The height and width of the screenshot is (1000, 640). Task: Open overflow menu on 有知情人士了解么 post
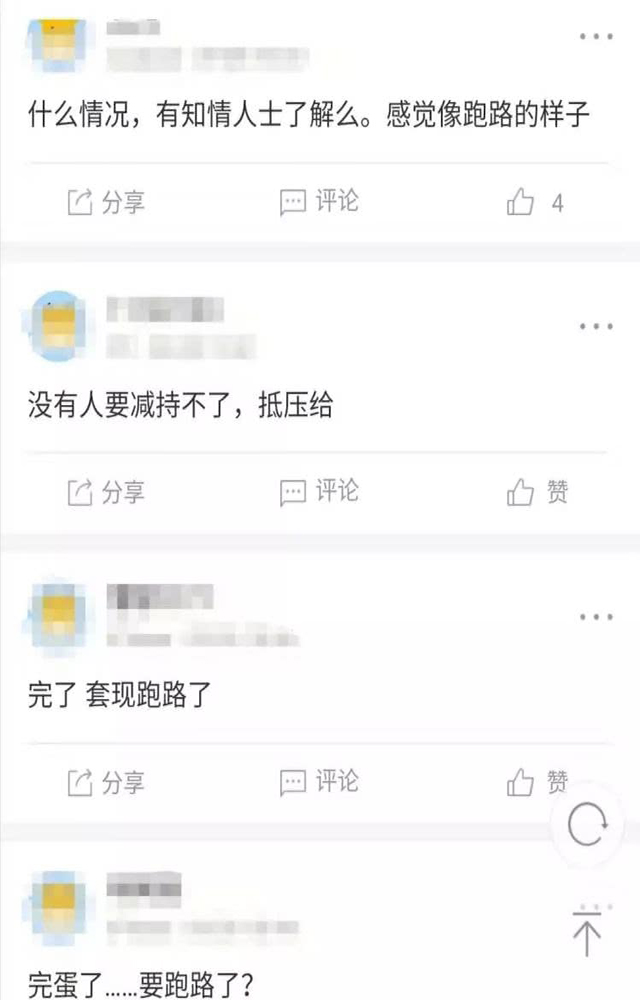pos(596,37)
